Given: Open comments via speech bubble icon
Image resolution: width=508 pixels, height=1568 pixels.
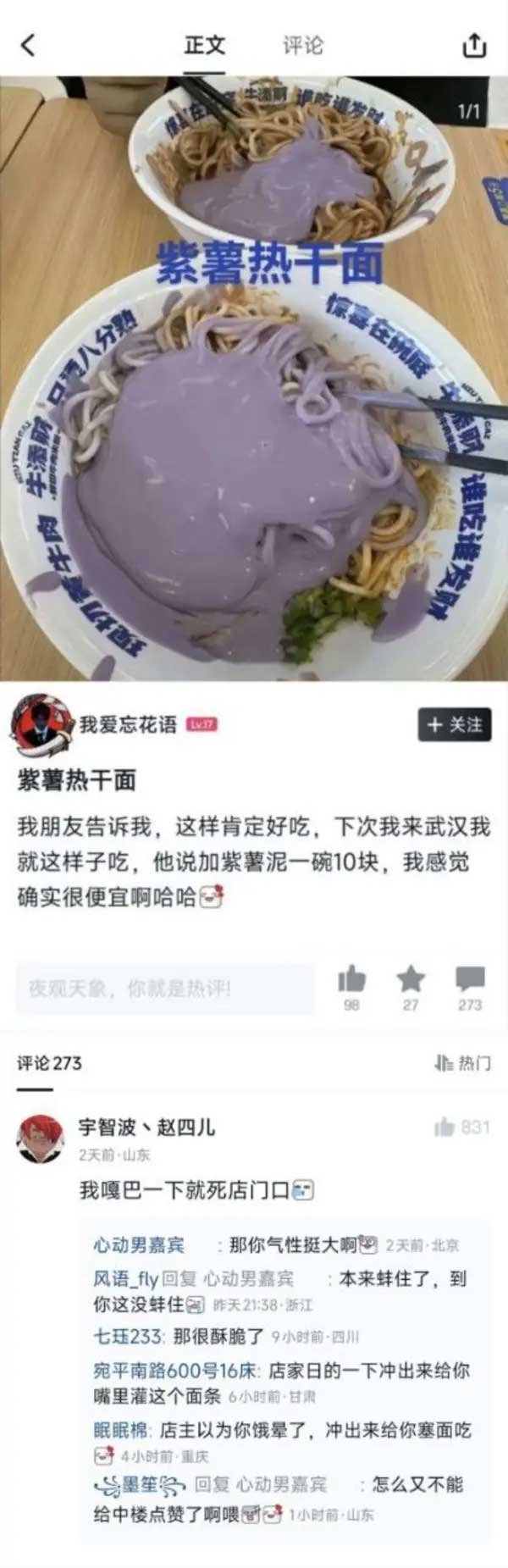Looking at the screenshot, I should pos(470,980).
